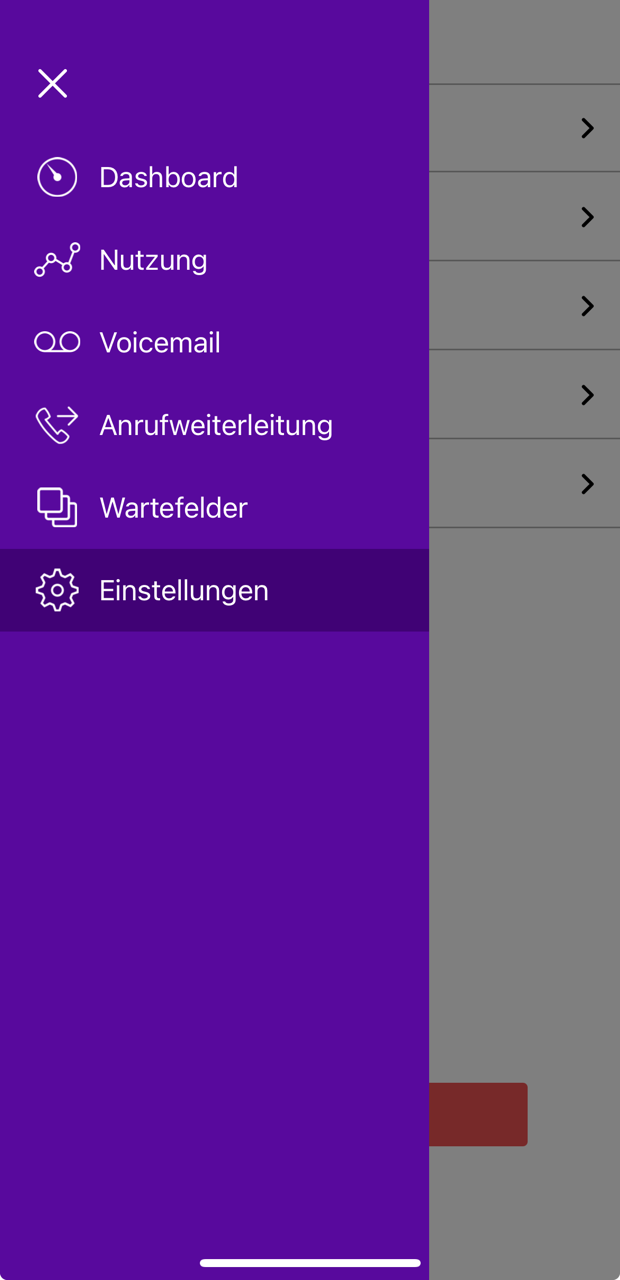The width and height of the screenshot is (620, 1280).
Task: Open Wartefelder
Action: (173, 508)
